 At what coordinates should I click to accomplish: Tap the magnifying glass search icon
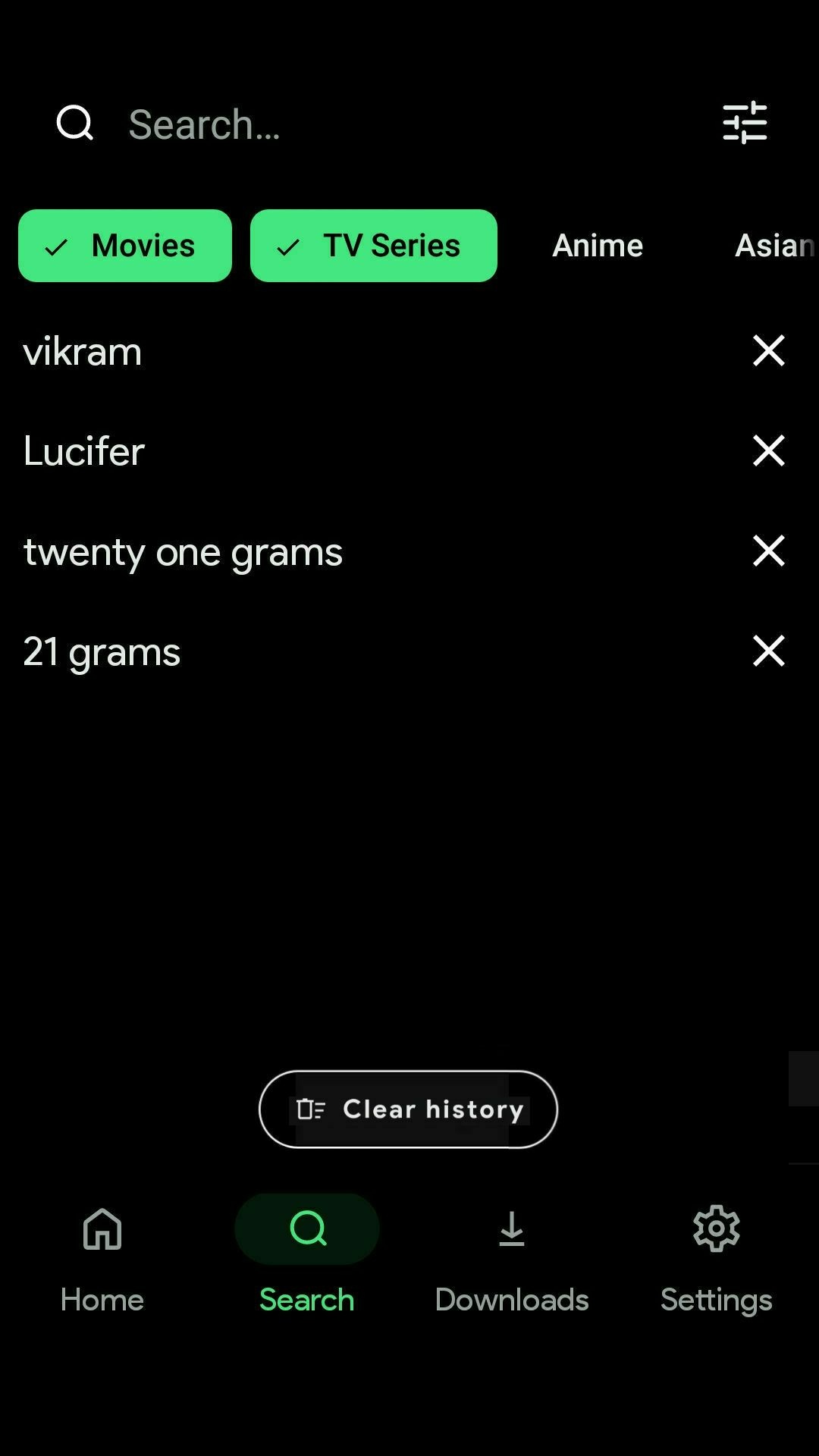pyautogui.click(x=74, y=124)
